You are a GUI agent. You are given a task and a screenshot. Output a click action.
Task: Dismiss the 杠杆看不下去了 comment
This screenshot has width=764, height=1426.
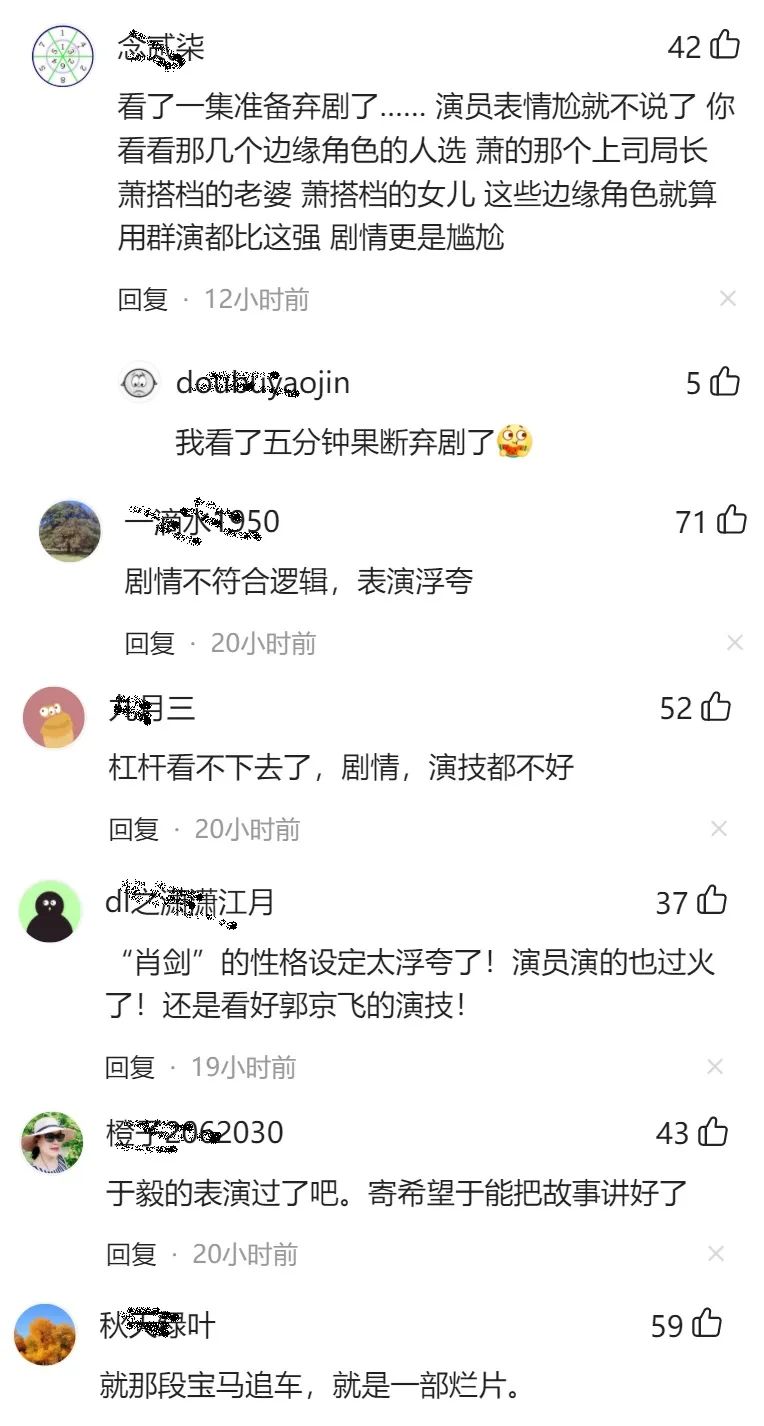click(x=719, y=828)
